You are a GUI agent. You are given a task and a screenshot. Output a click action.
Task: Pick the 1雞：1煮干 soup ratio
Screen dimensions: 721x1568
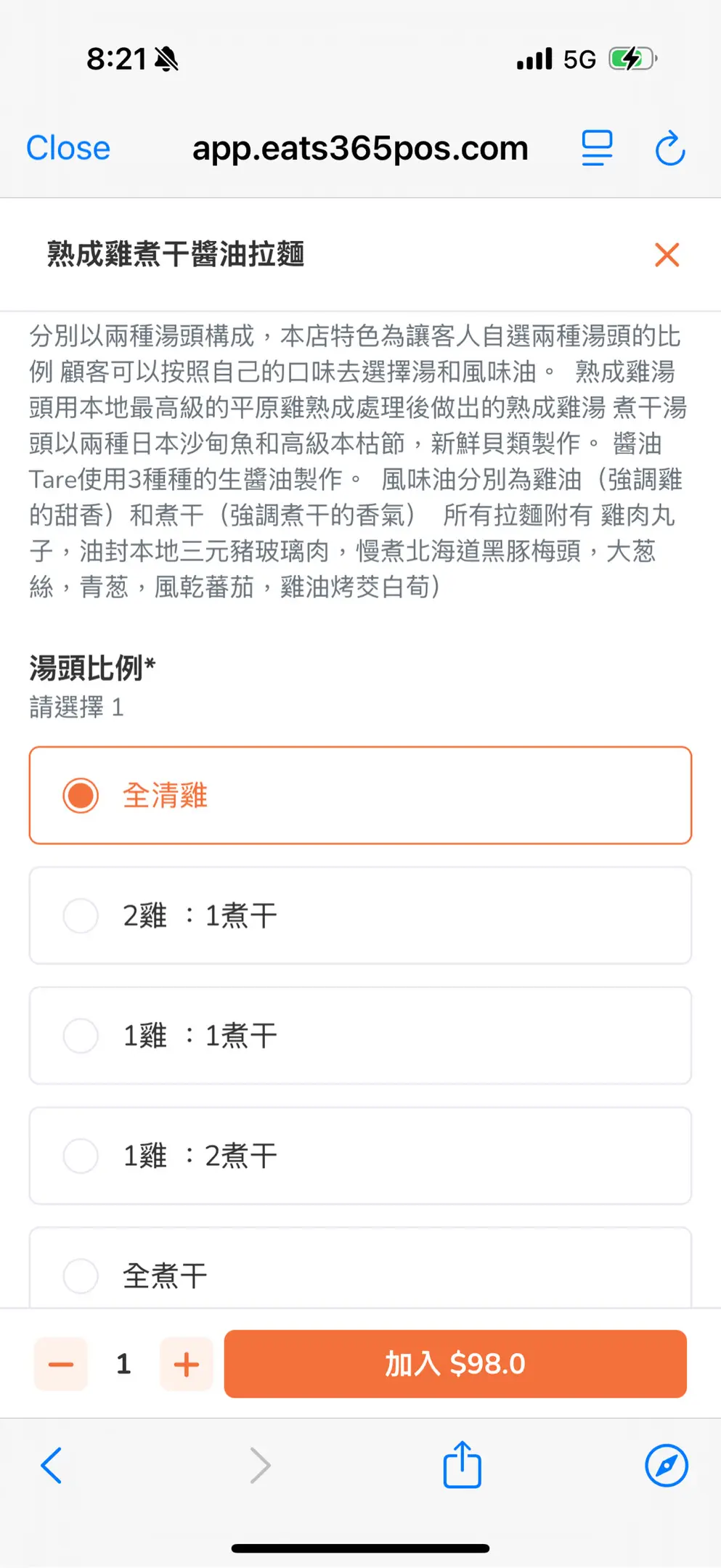click(x=360, y=1036)
